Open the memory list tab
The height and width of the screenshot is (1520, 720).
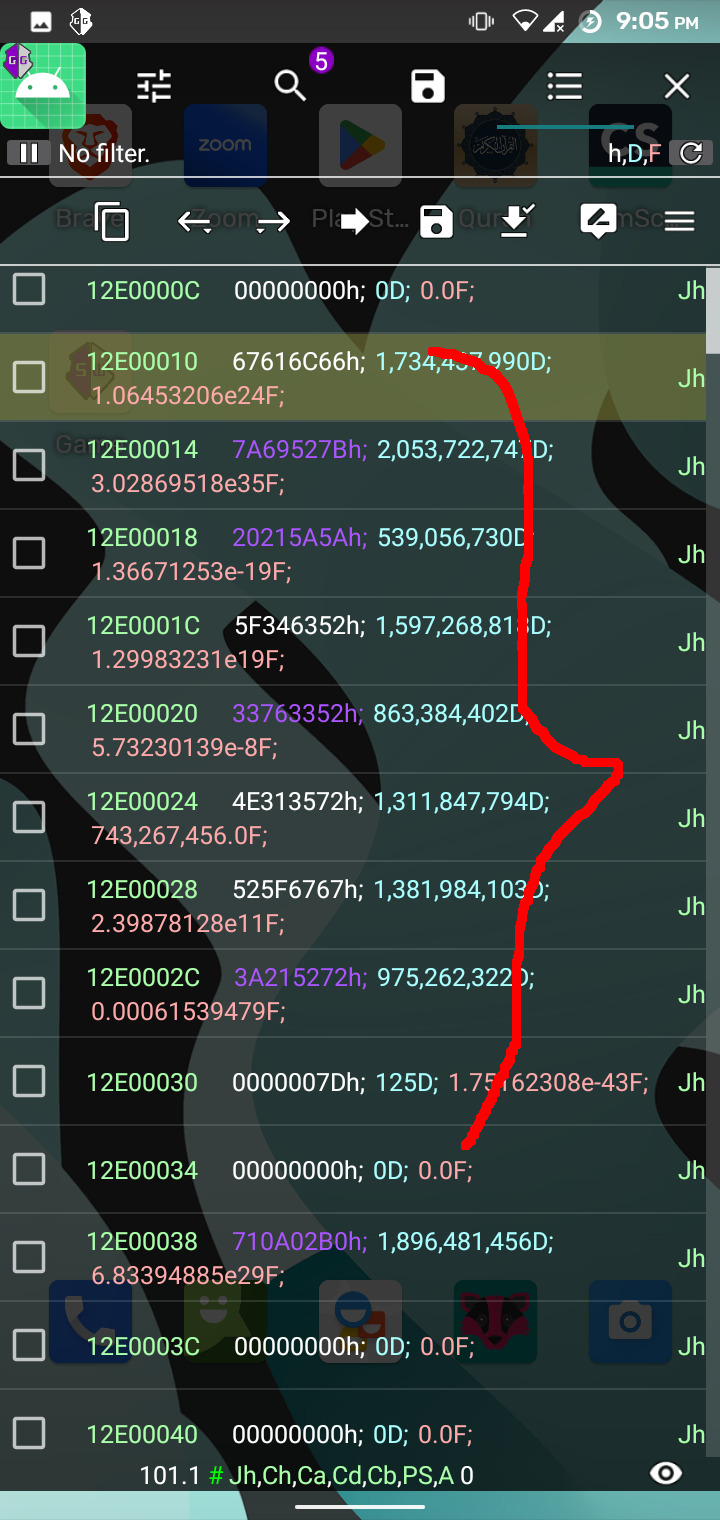565,86
